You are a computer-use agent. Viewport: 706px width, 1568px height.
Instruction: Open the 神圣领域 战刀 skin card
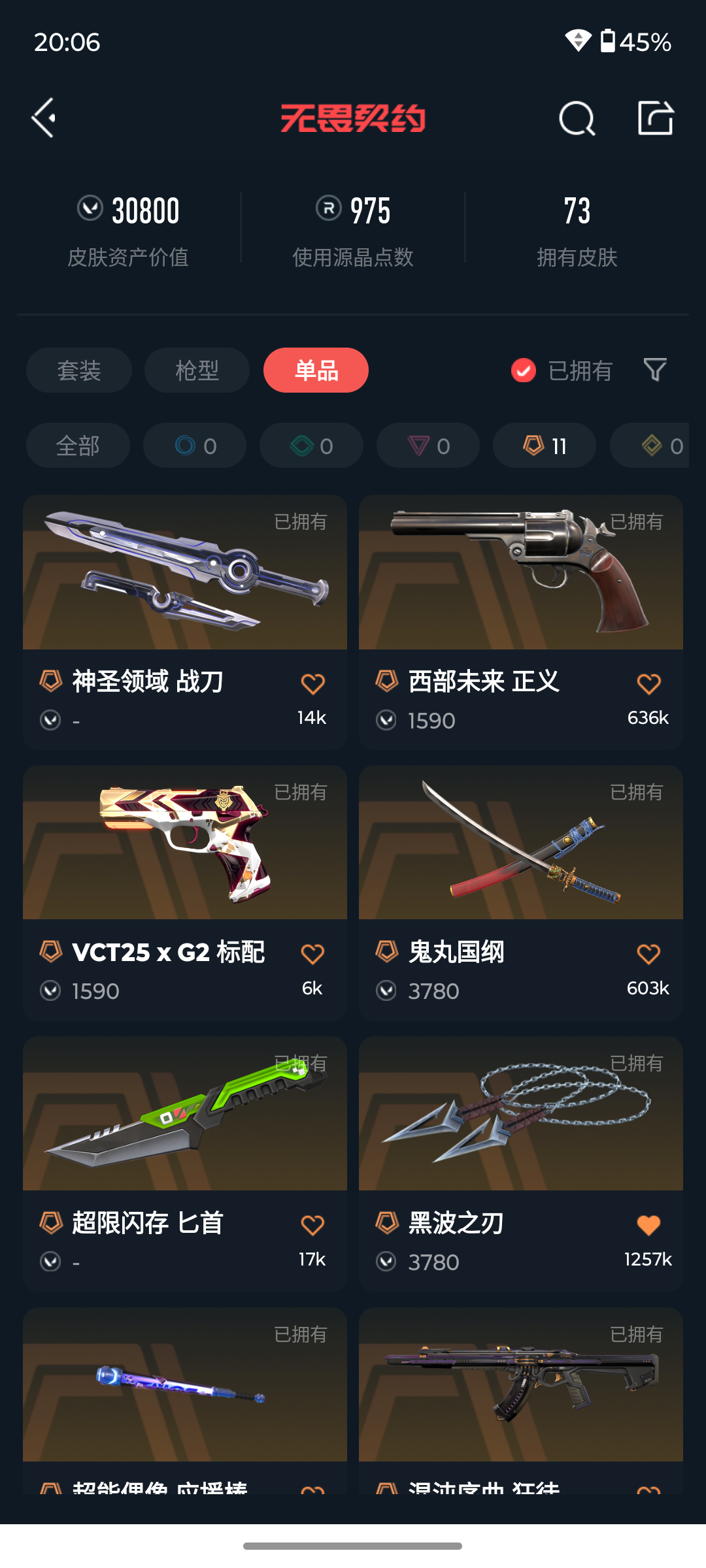[x=185, y=588]
